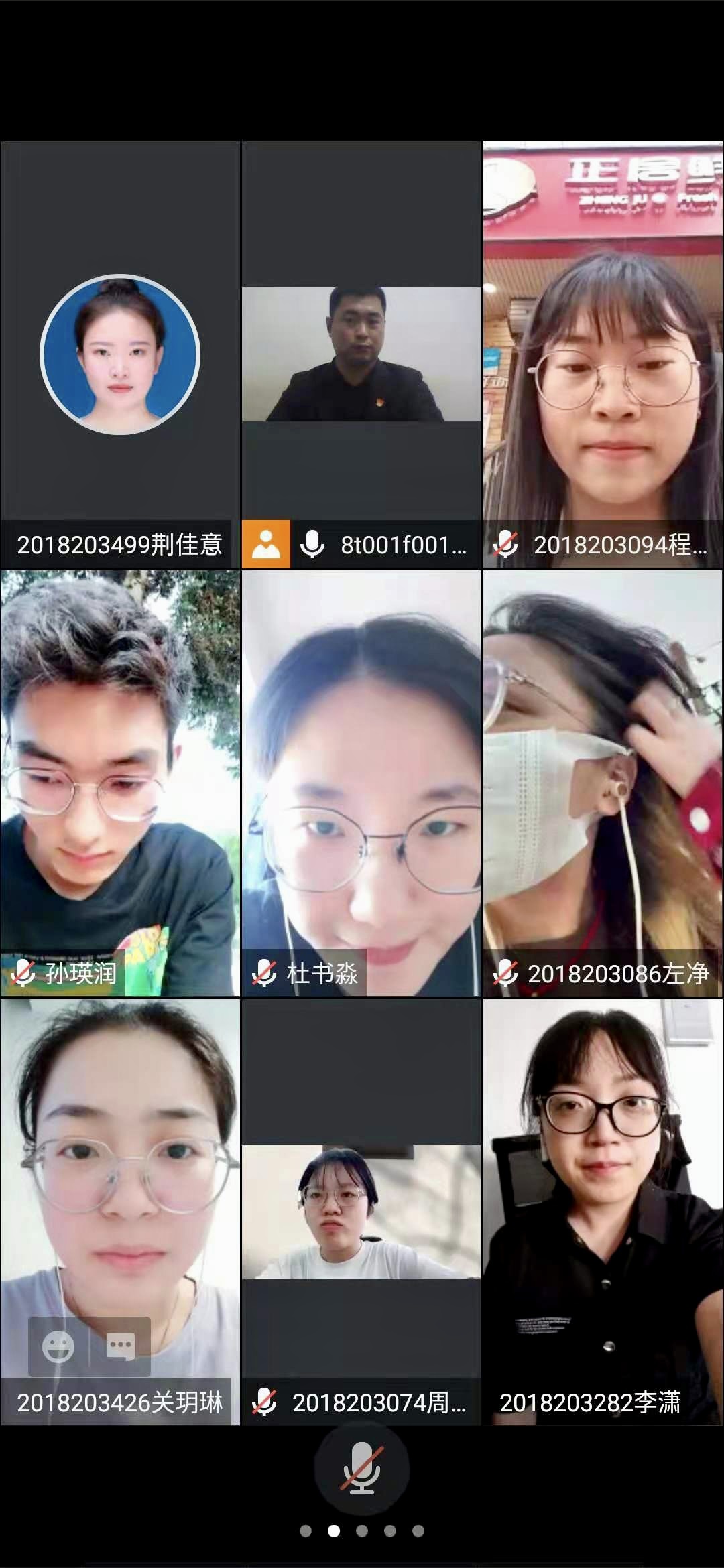Image resolution: width=724 pixels, height=1568 pixels.
Task: Unmute the microphone button
Action: (362, 1468)
